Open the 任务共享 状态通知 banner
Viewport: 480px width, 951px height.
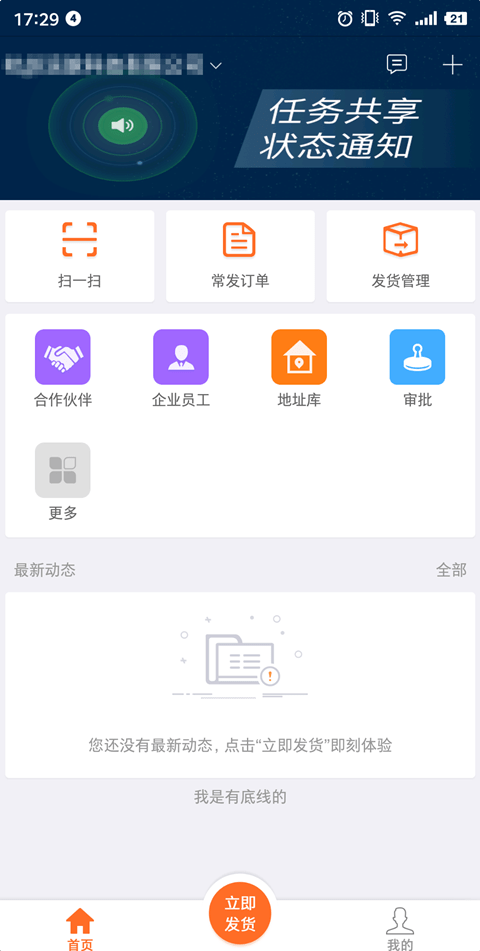240,137
